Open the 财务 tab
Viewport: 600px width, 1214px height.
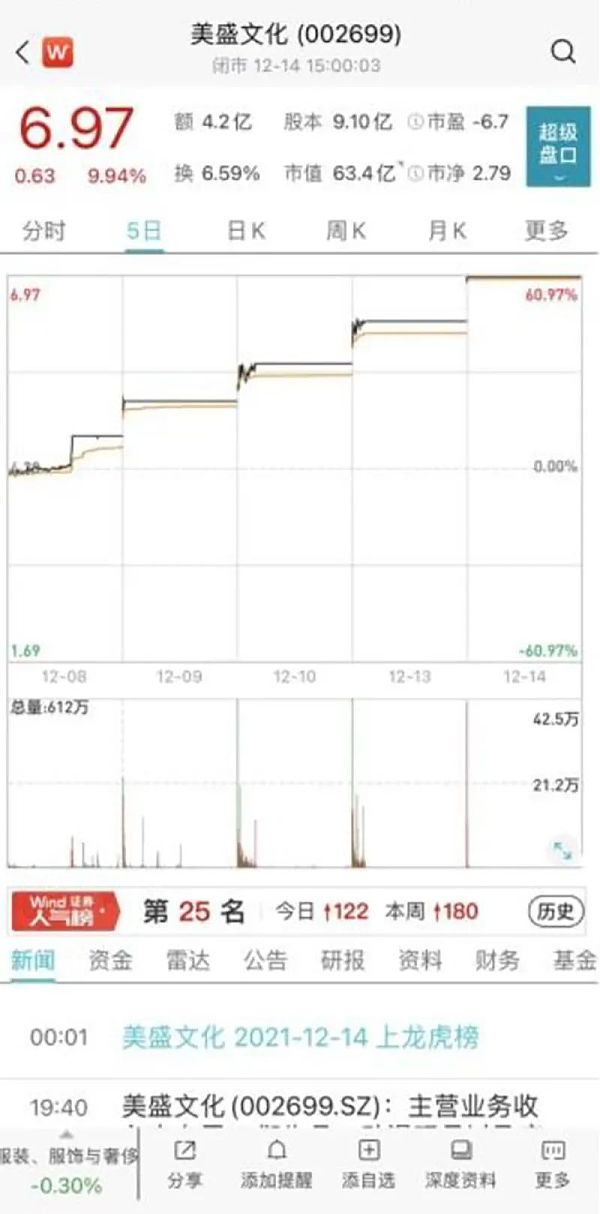coord(497,961)
